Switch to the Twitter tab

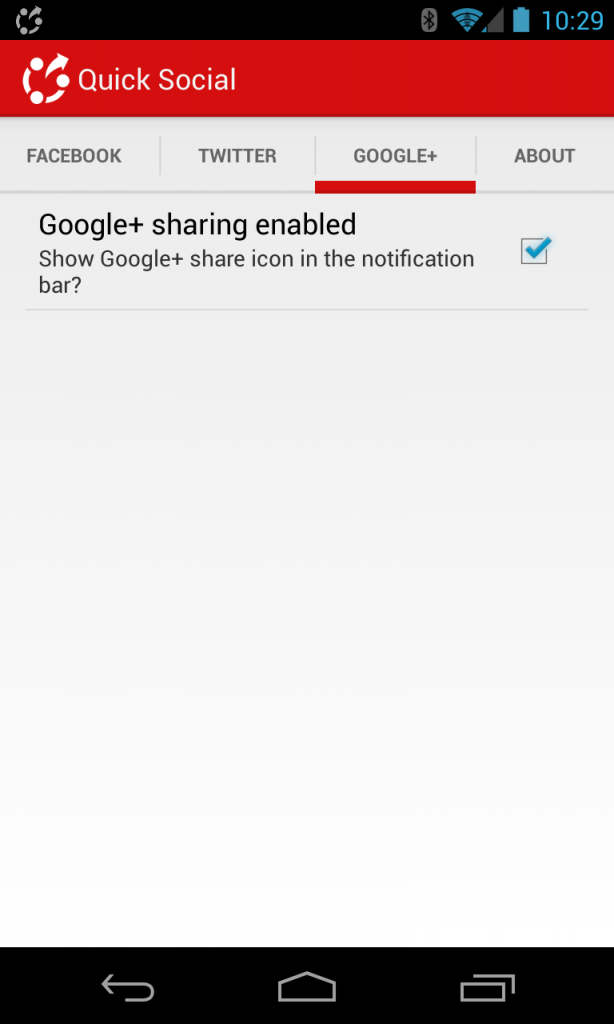coord(237,156)
